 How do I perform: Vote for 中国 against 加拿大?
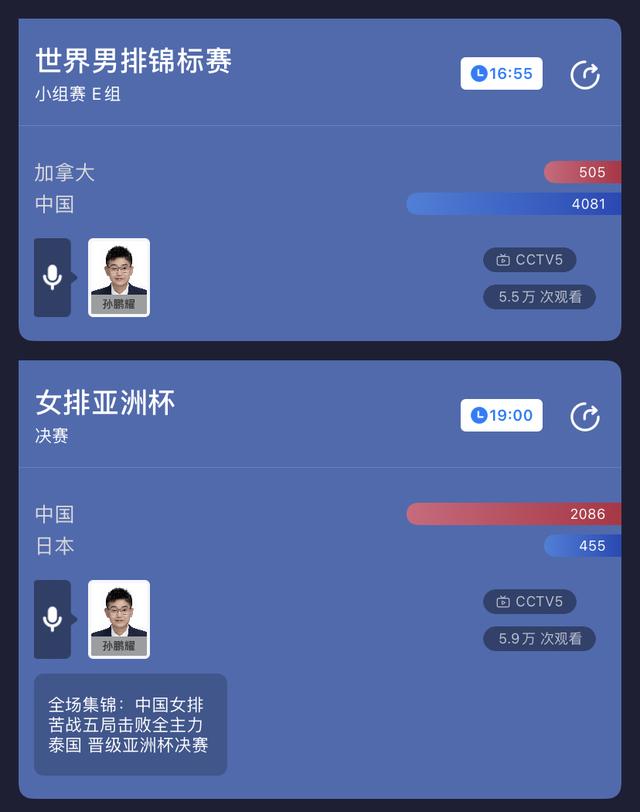(x=514, y=204)
